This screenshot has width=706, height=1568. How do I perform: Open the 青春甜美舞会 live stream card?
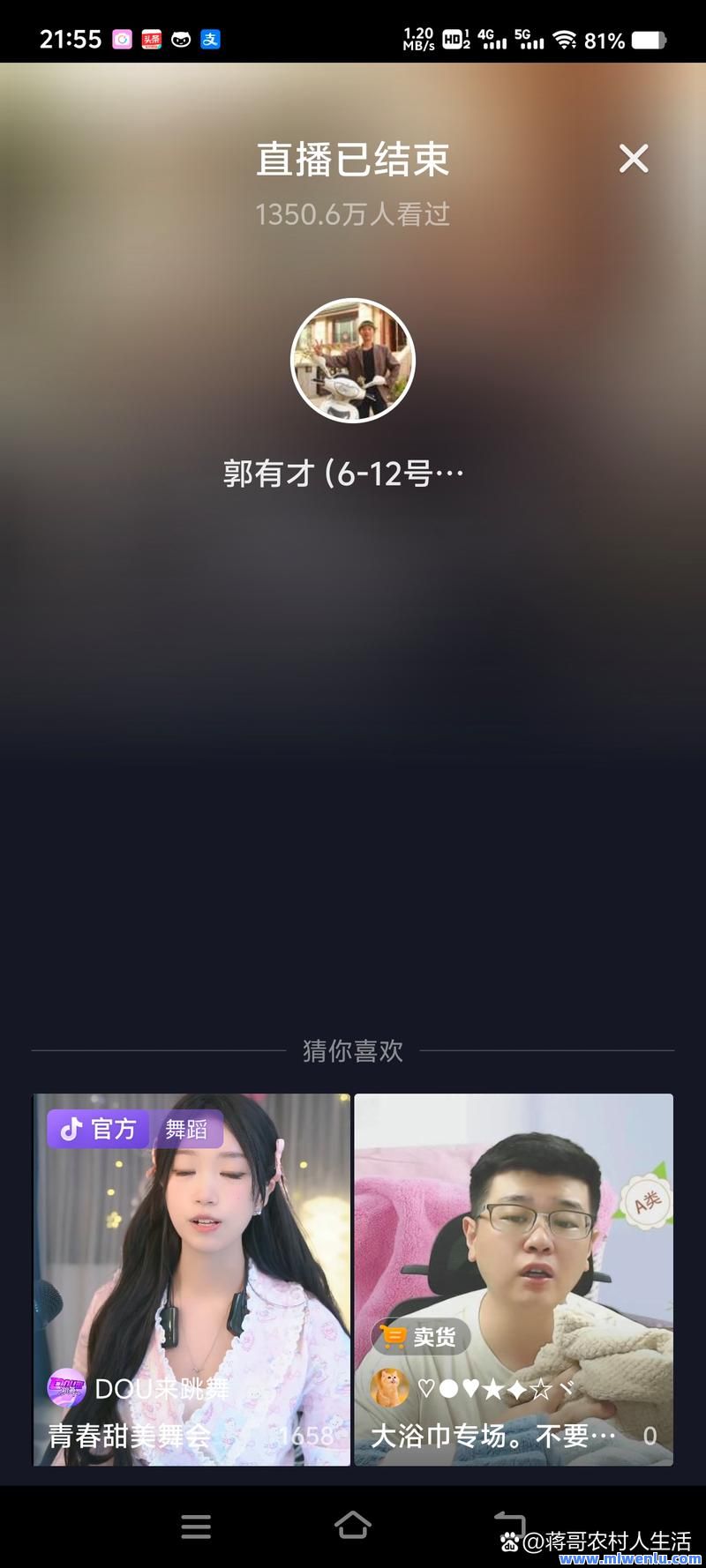(x=192, y=1280)
